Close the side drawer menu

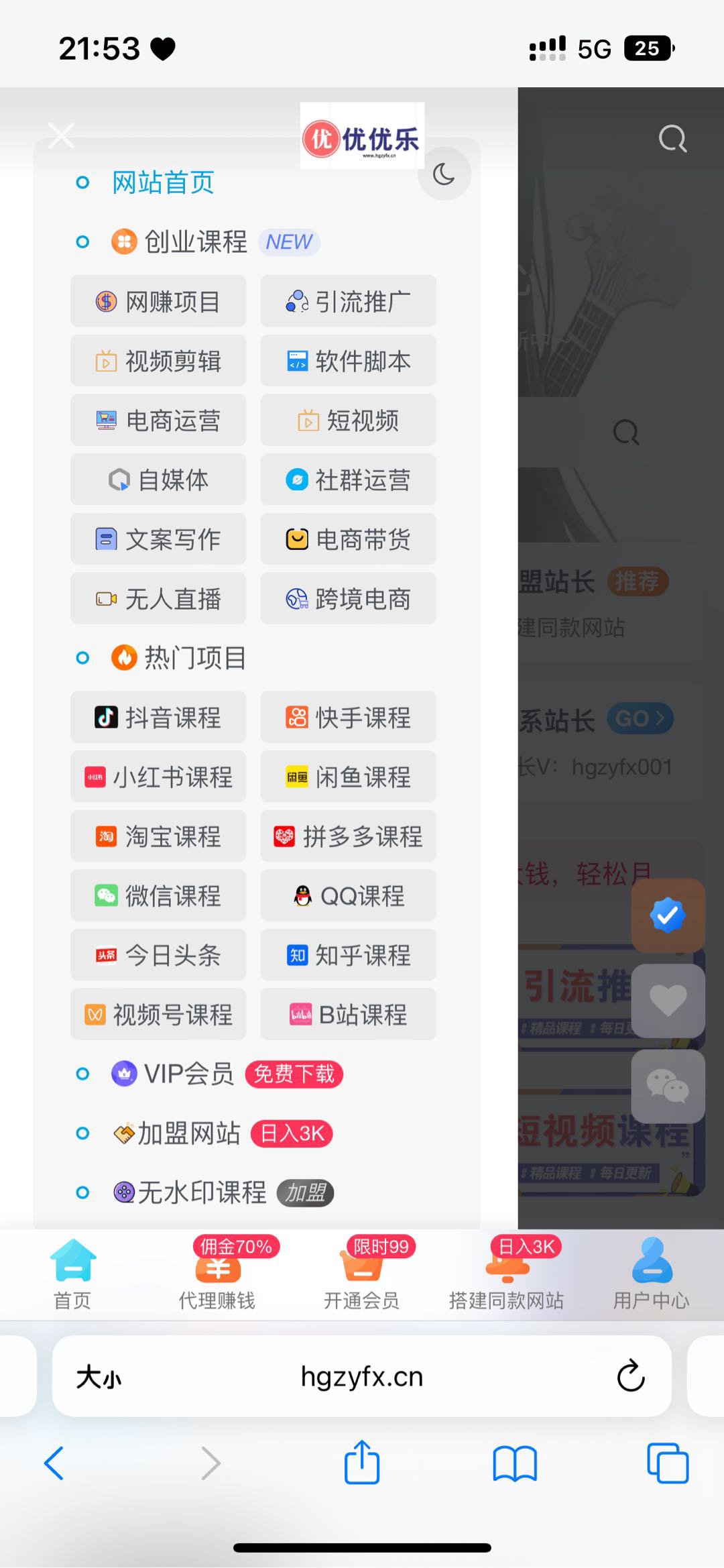pyautogui.click(x=61, y=136)
